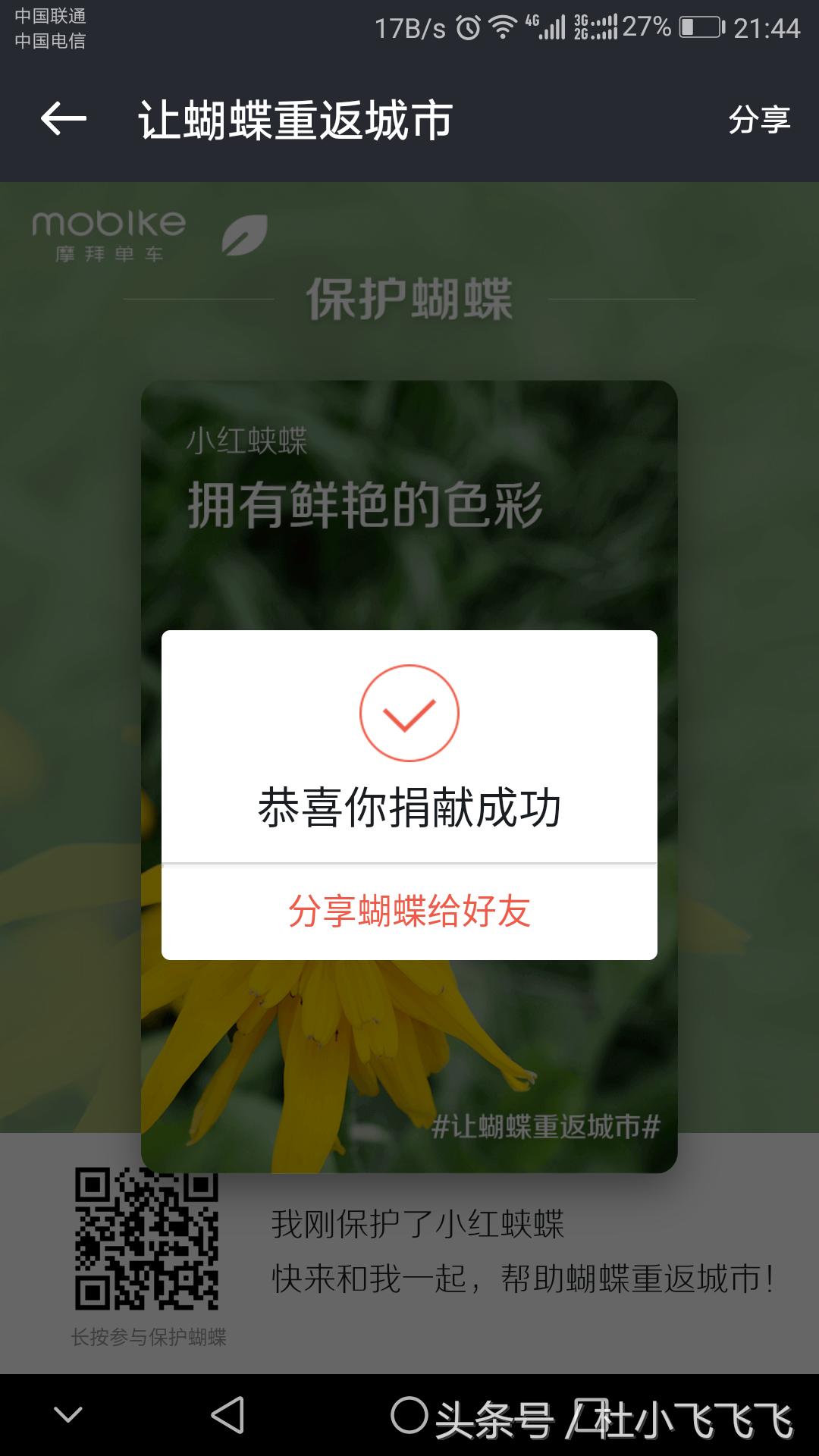819x1456 pixels.
Task: Tap the back arrow in the title bar
Action: [x=64, y=120]
